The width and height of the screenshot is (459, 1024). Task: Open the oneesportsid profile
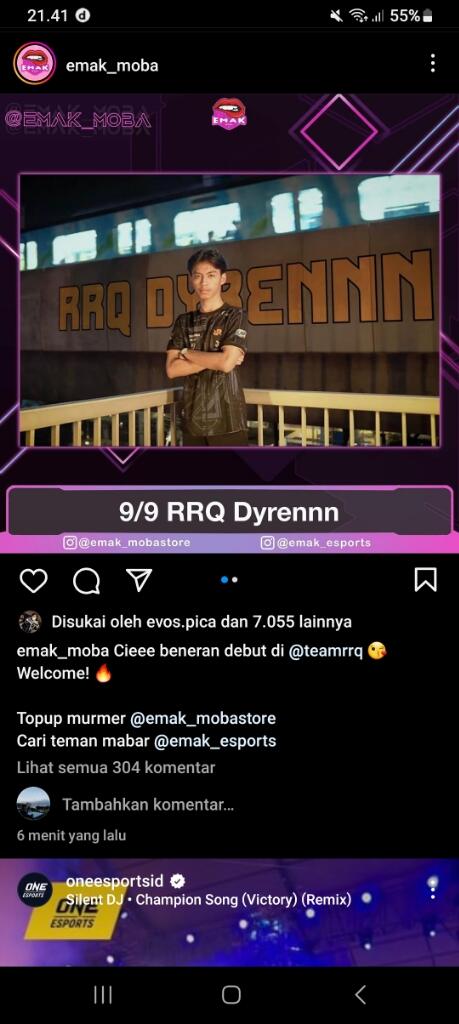[115, 882]
